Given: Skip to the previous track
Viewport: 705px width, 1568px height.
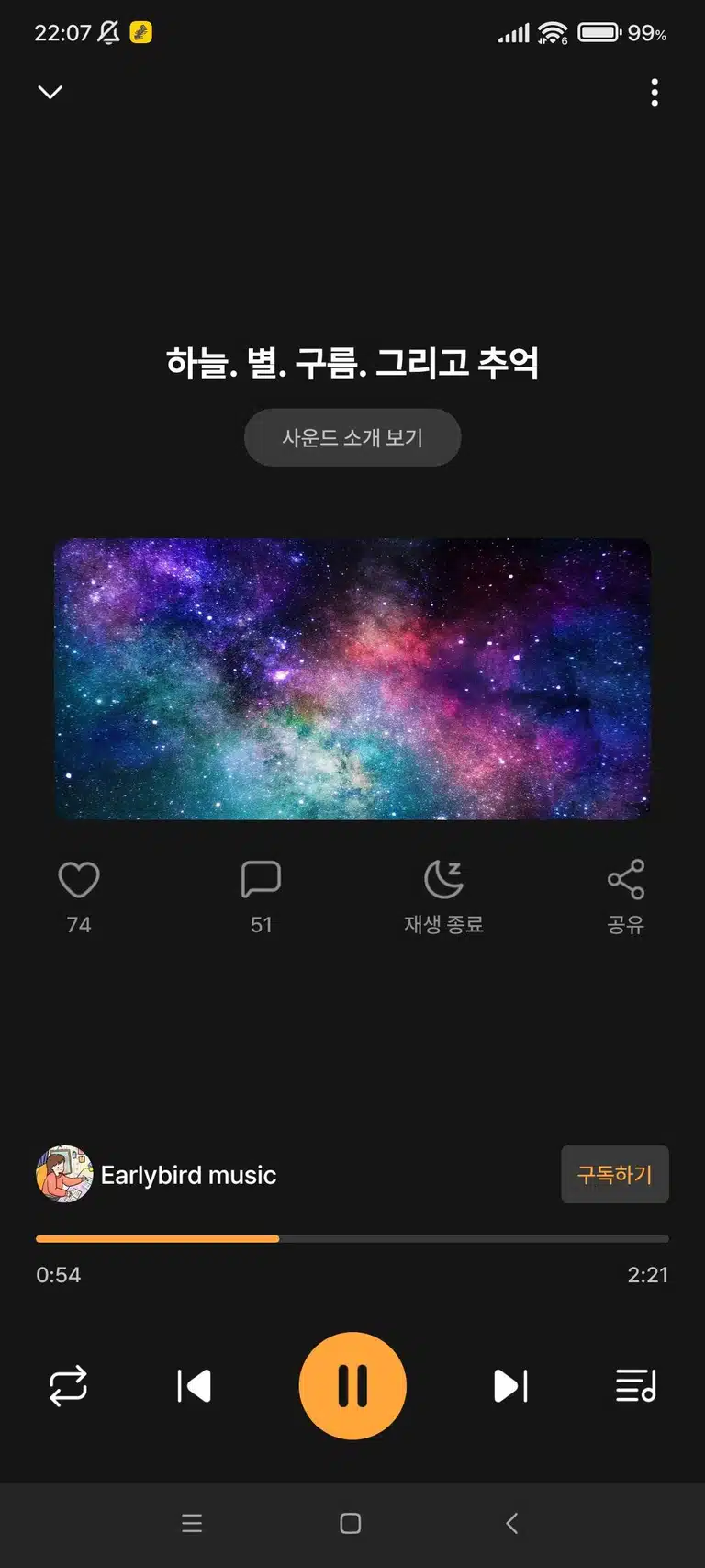Looking at the screenshot, I should coord(194,1385).
